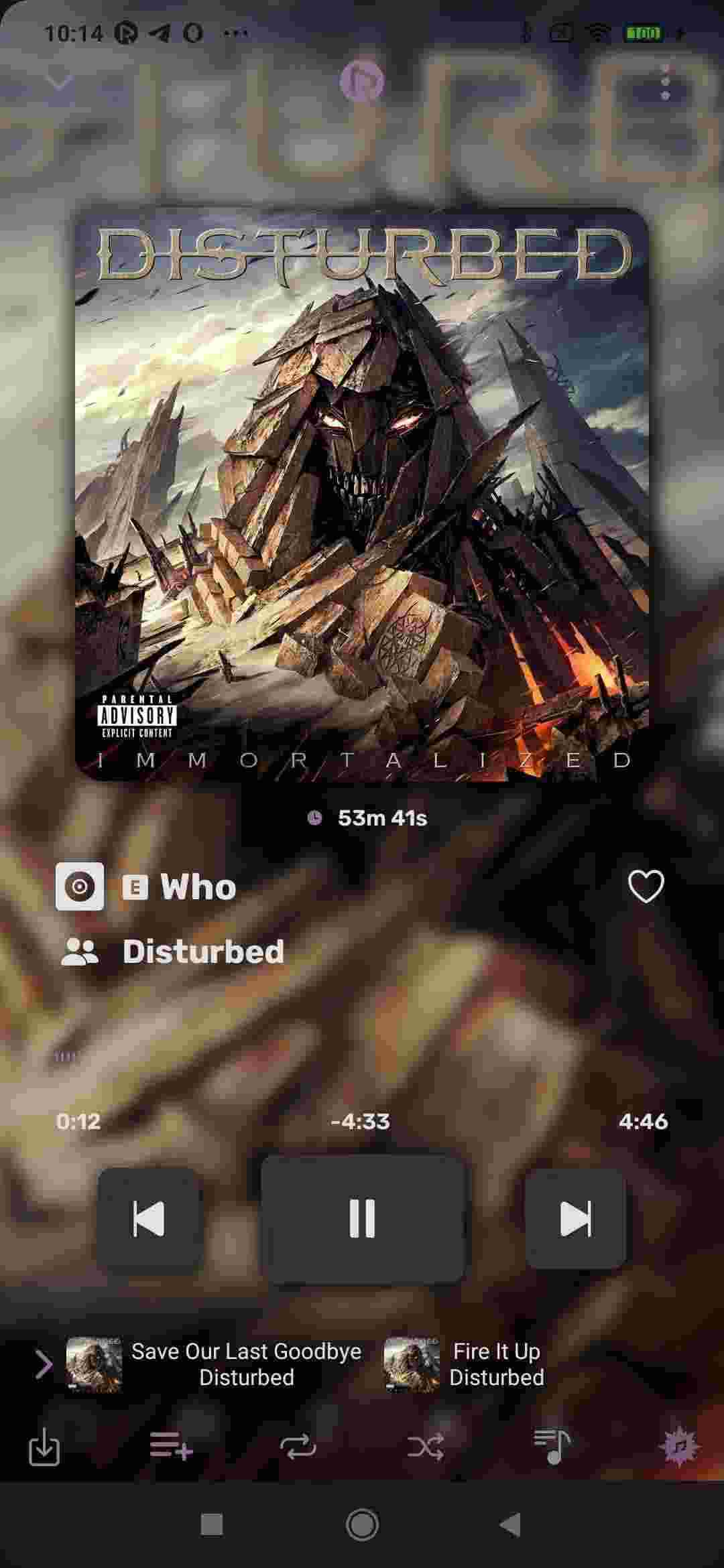
Task: Tap the explicit content badge next to Who
Action: click(136, 887)
